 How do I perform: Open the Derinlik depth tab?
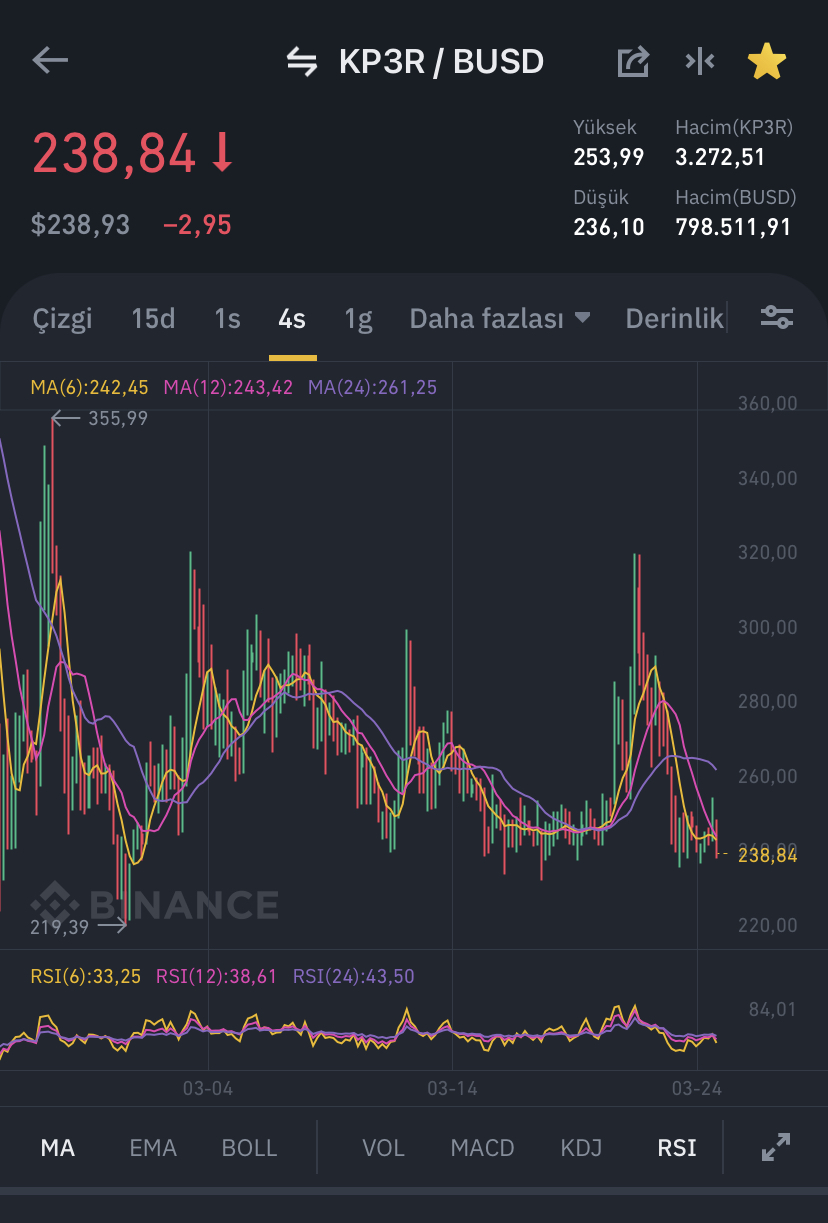click(x=674, y=319)
